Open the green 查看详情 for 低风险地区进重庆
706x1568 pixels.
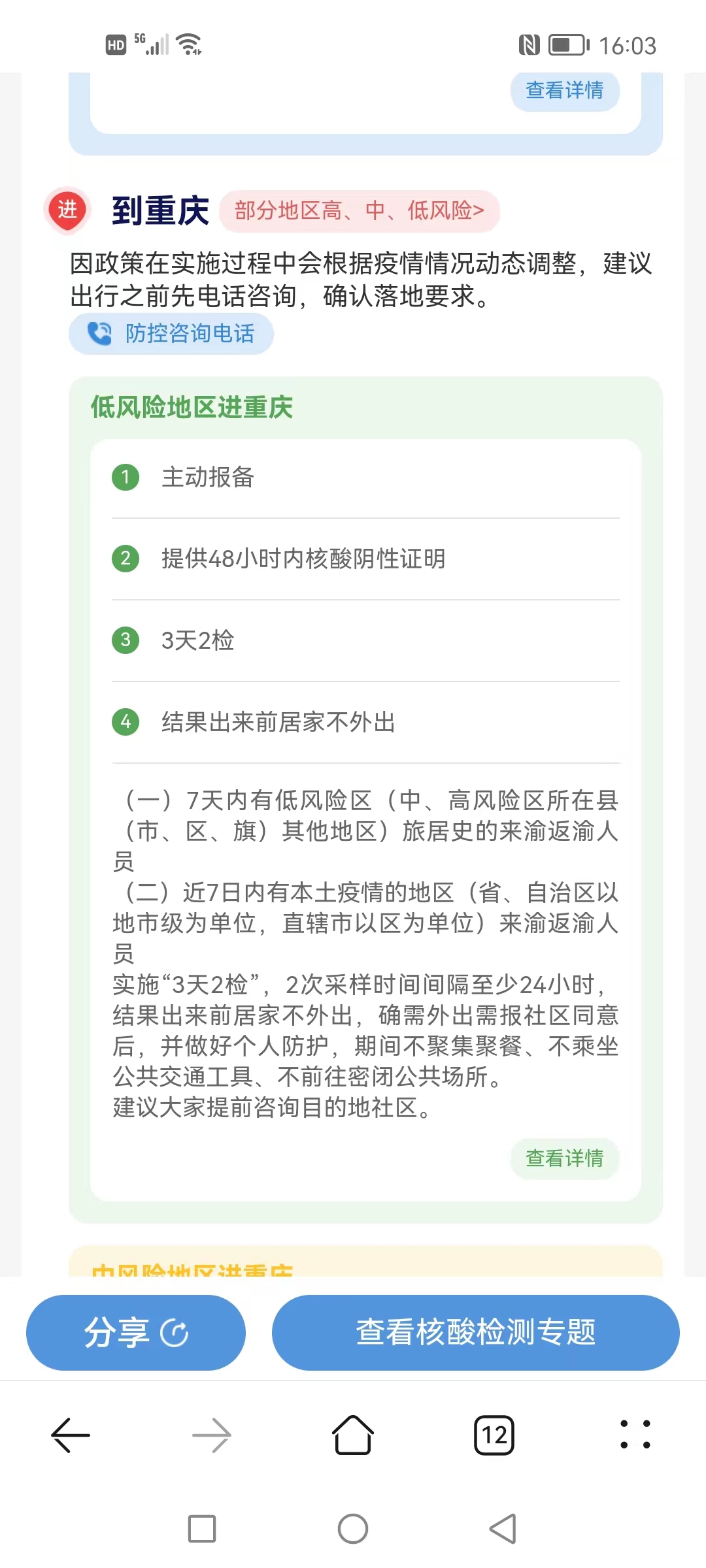point(565,1158)
